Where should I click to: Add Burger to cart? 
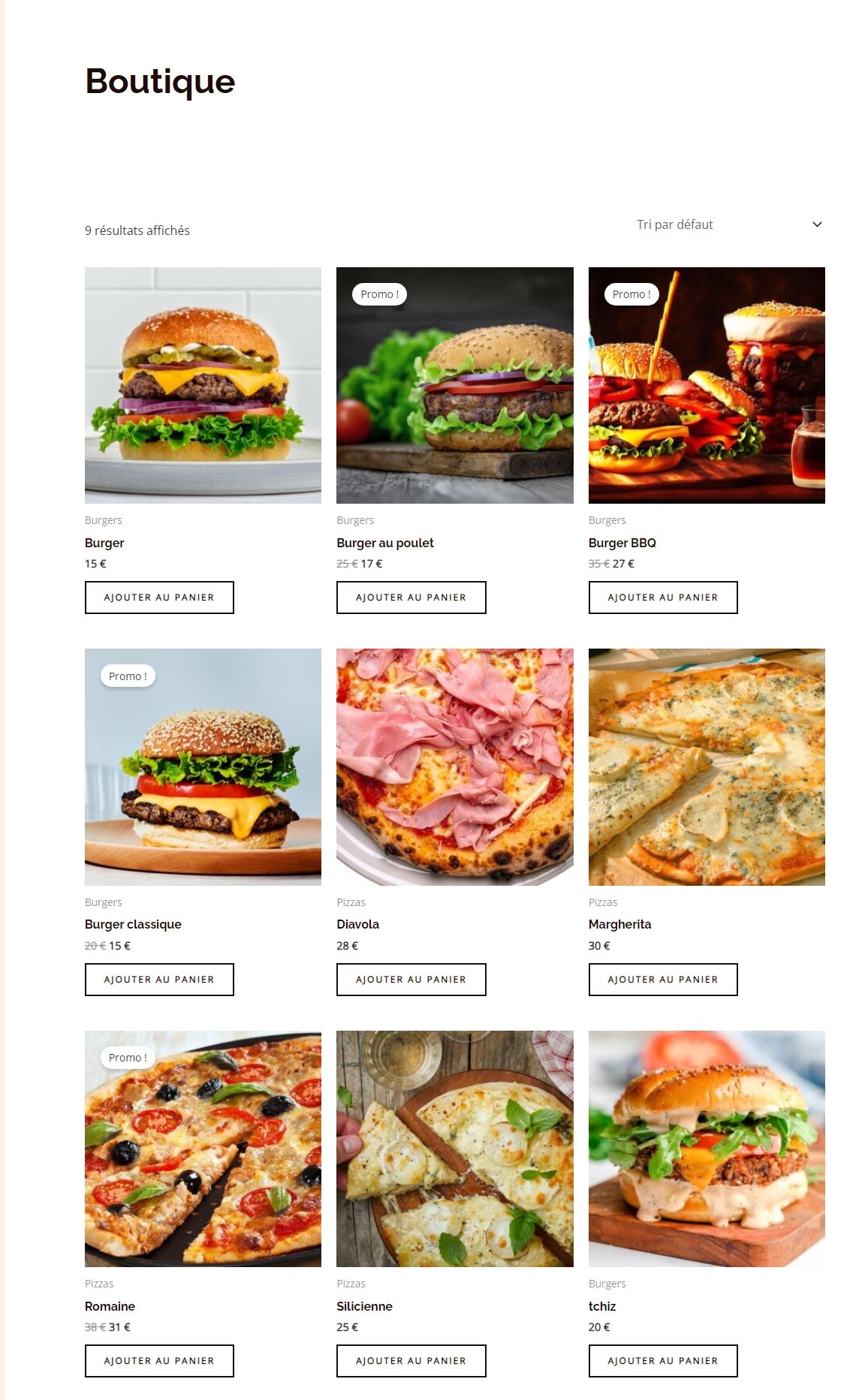coord(159,598)
